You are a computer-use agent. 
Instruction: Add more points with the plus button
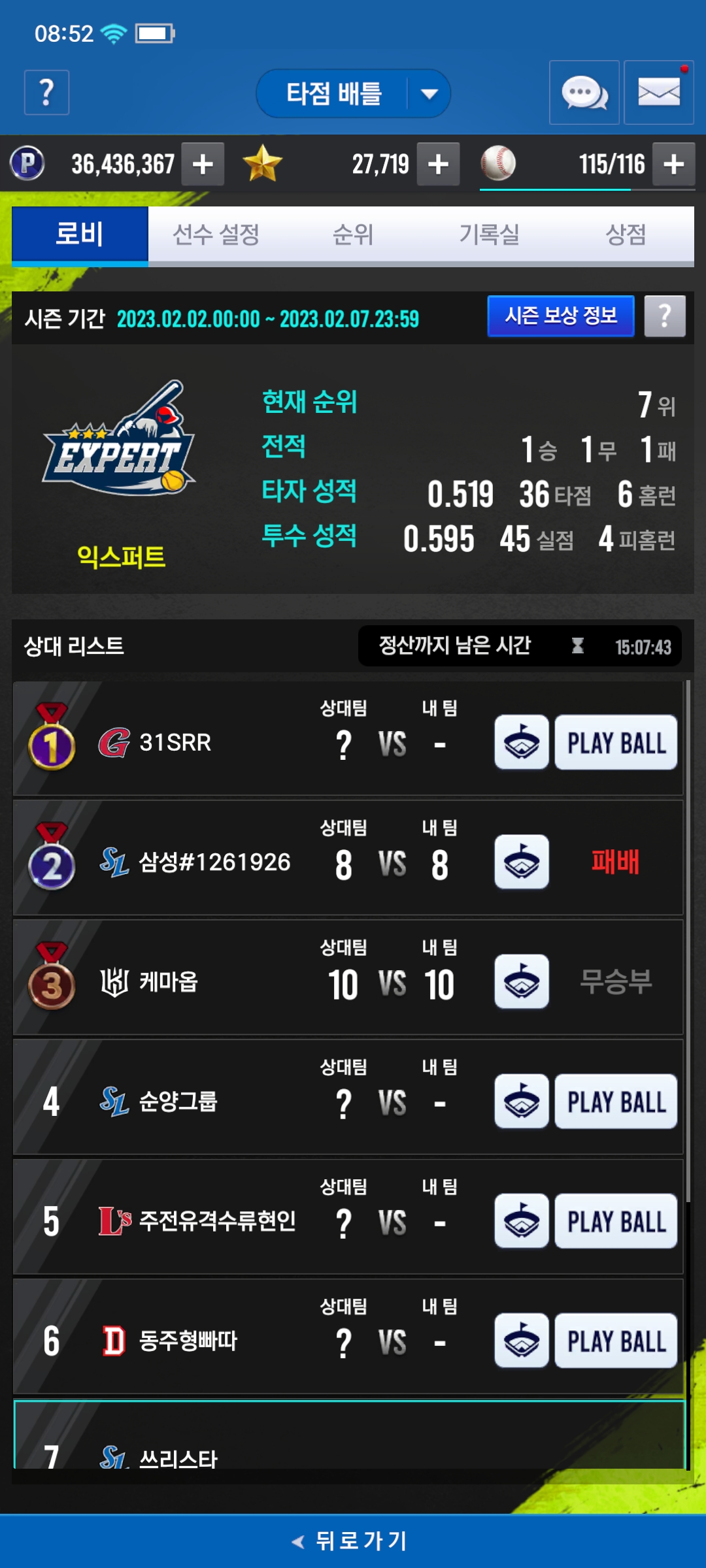tap(203, 164)
